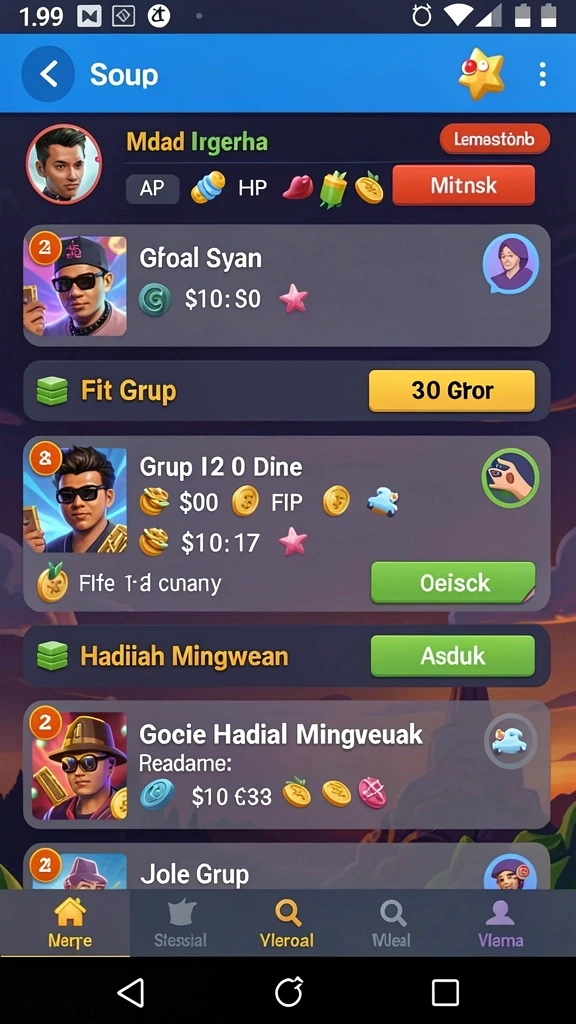The image size is (576, 1024).
Task: Tap the chat avatar on Gfoal Syan
Action: point(510,264)
